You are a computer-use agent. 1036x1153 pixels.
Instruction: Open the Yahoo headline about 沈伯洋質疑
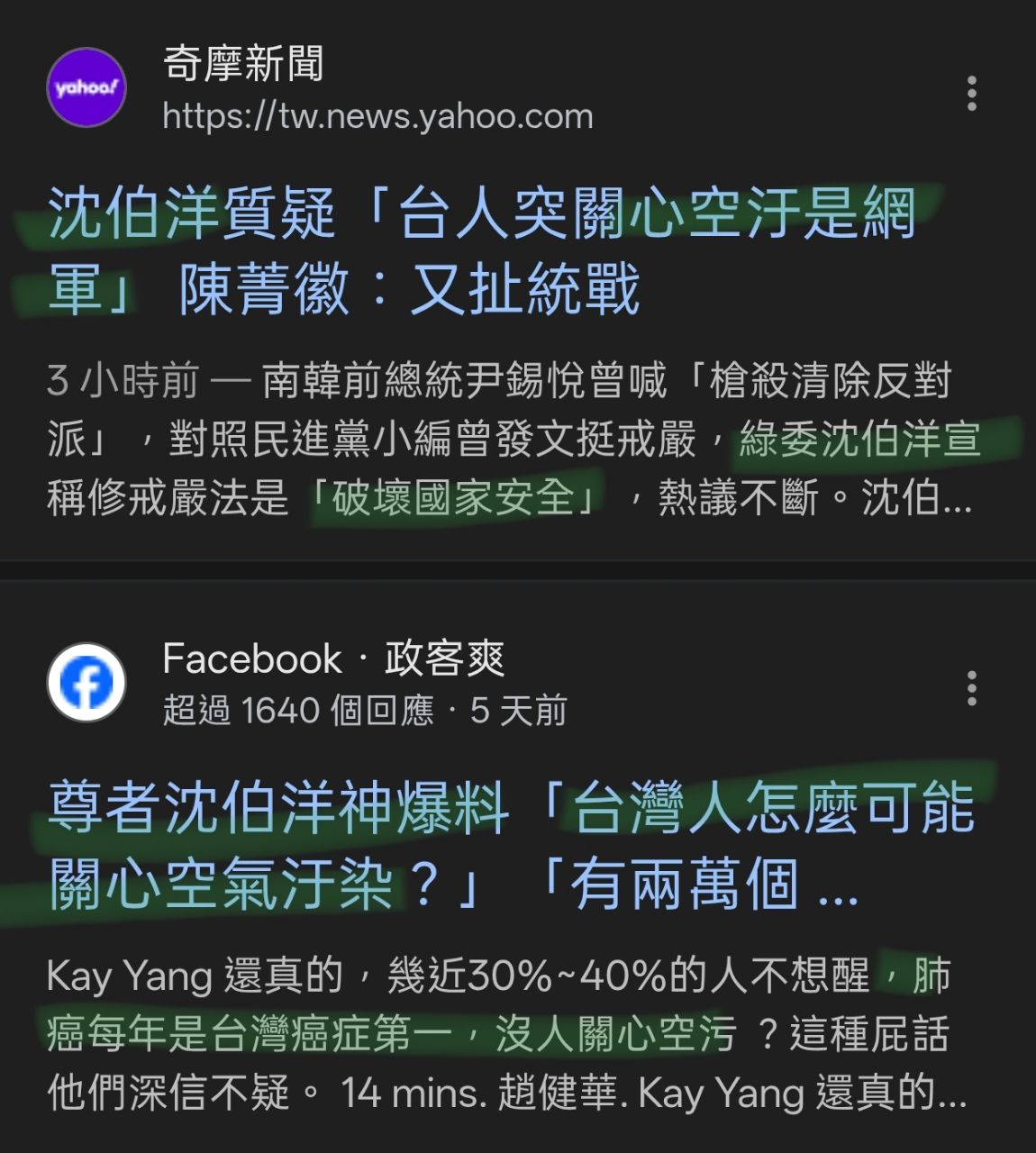pos(481,250)
